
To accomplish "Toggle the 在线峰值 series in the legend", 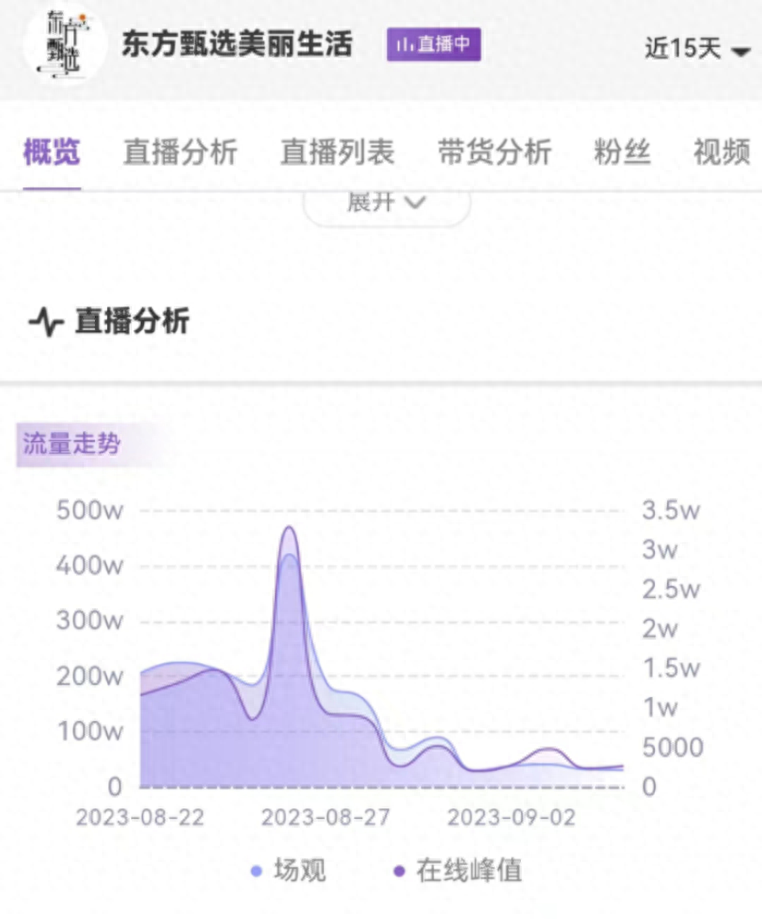I will pos(458,871).
